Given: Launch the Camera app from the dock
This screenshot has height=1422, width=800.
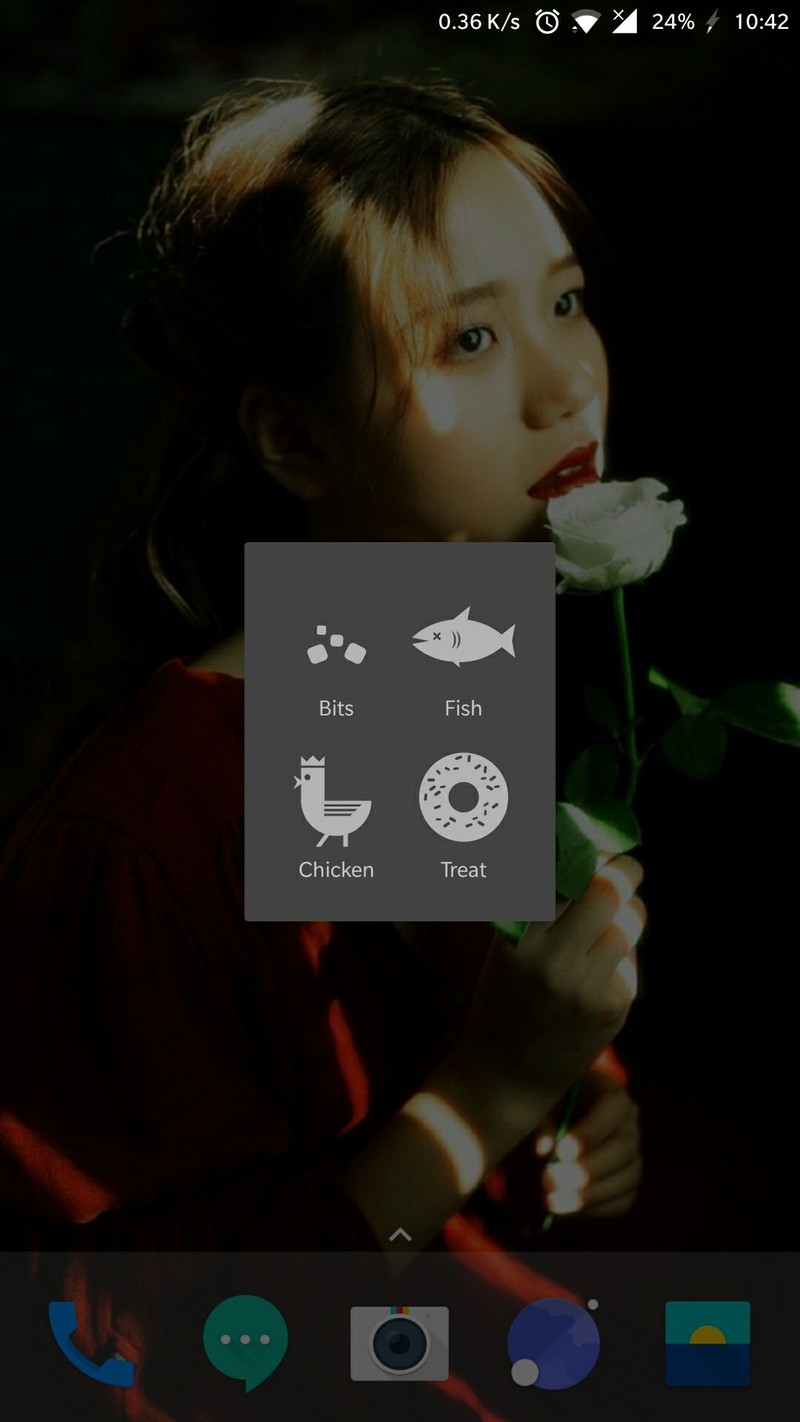Looking at the screenshot, I should point(400,1340).
